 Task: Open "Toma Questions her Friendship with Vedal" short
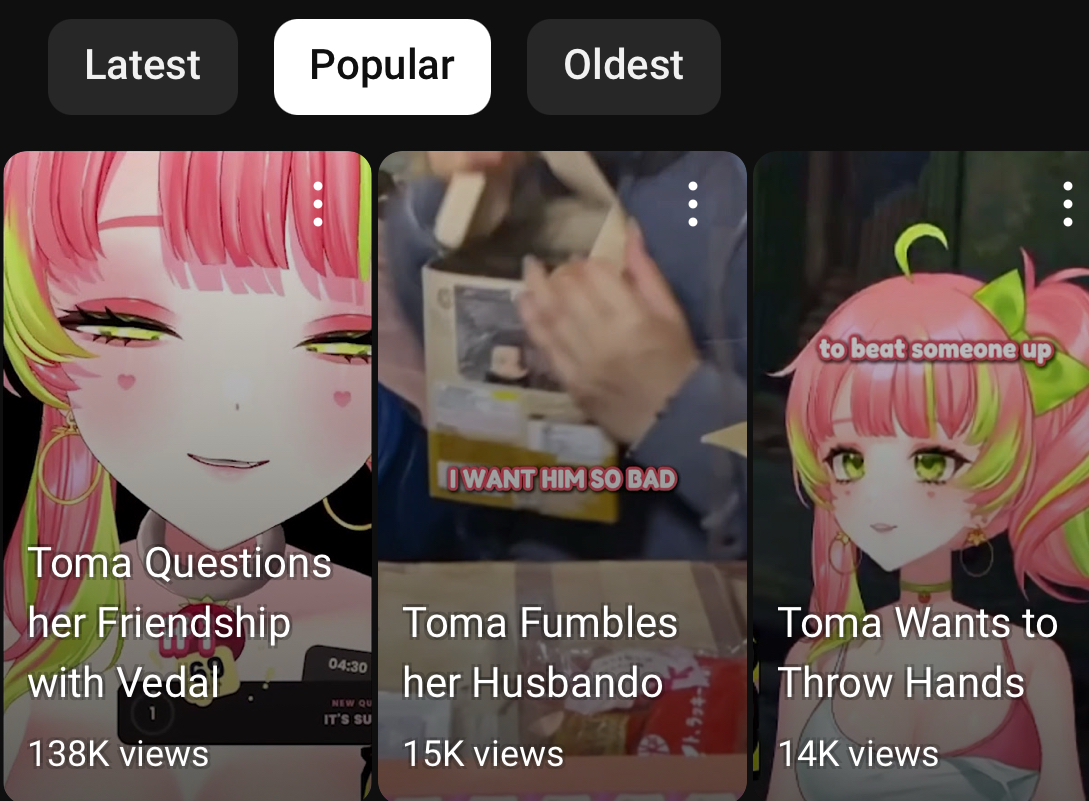click(x=187, y=450)
